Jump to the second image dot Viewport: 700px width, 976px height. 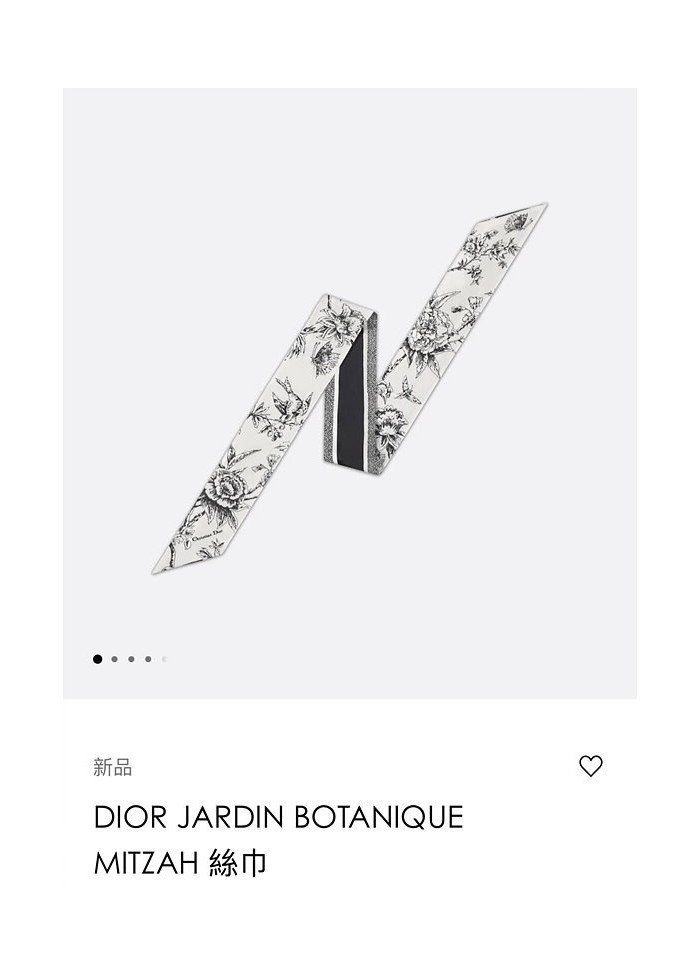tap(115, 659)
